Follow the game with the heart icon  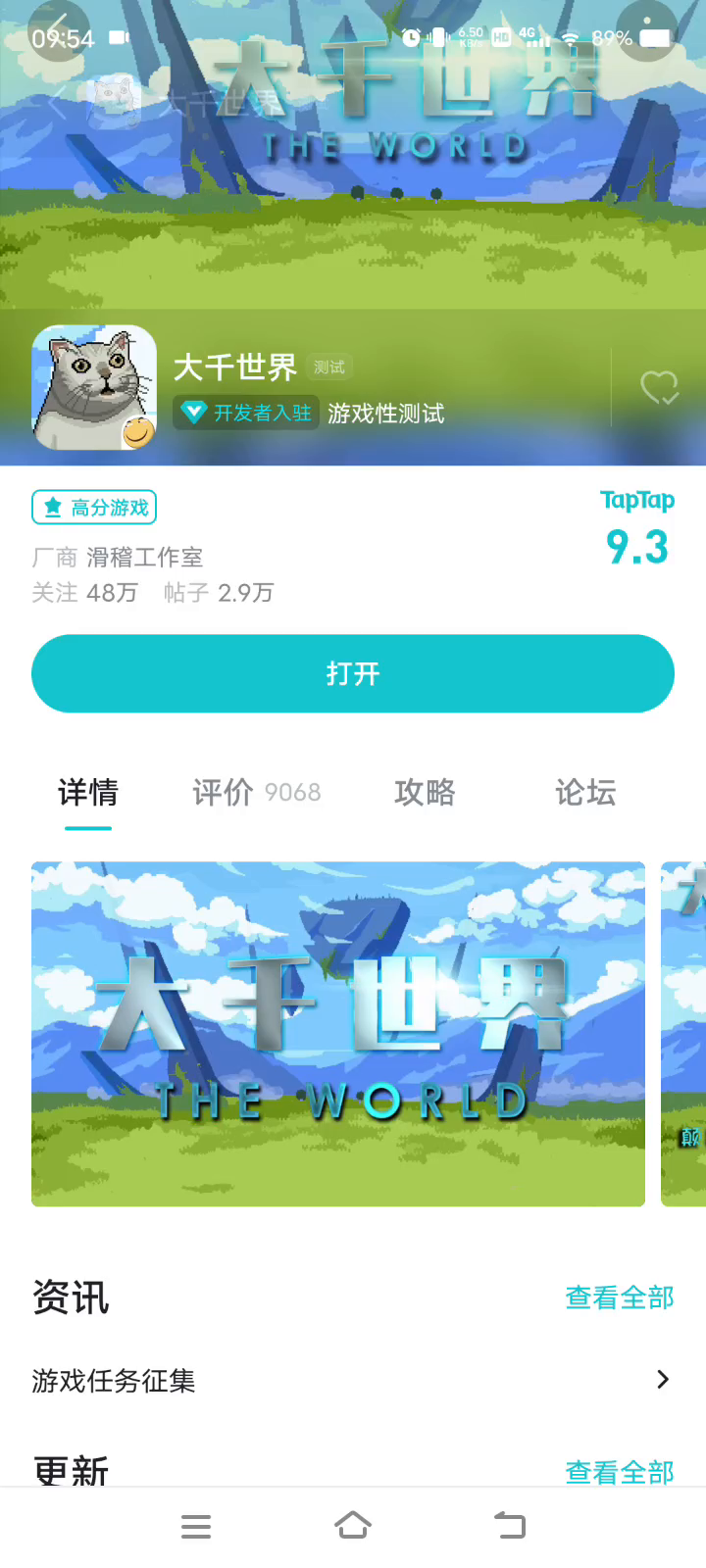click(x=659, y=388)
